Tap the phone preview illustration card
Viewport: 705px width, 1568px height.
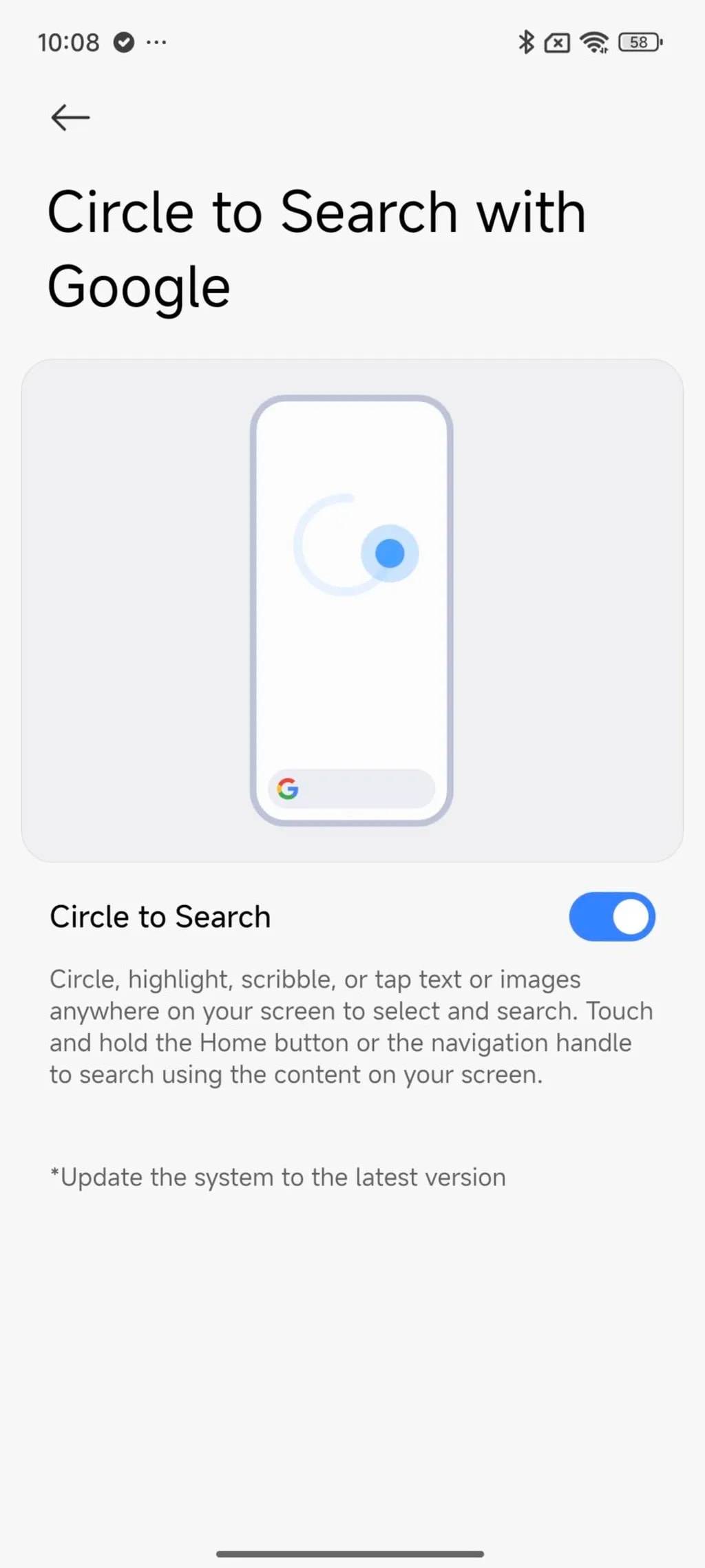pos(352,609)
